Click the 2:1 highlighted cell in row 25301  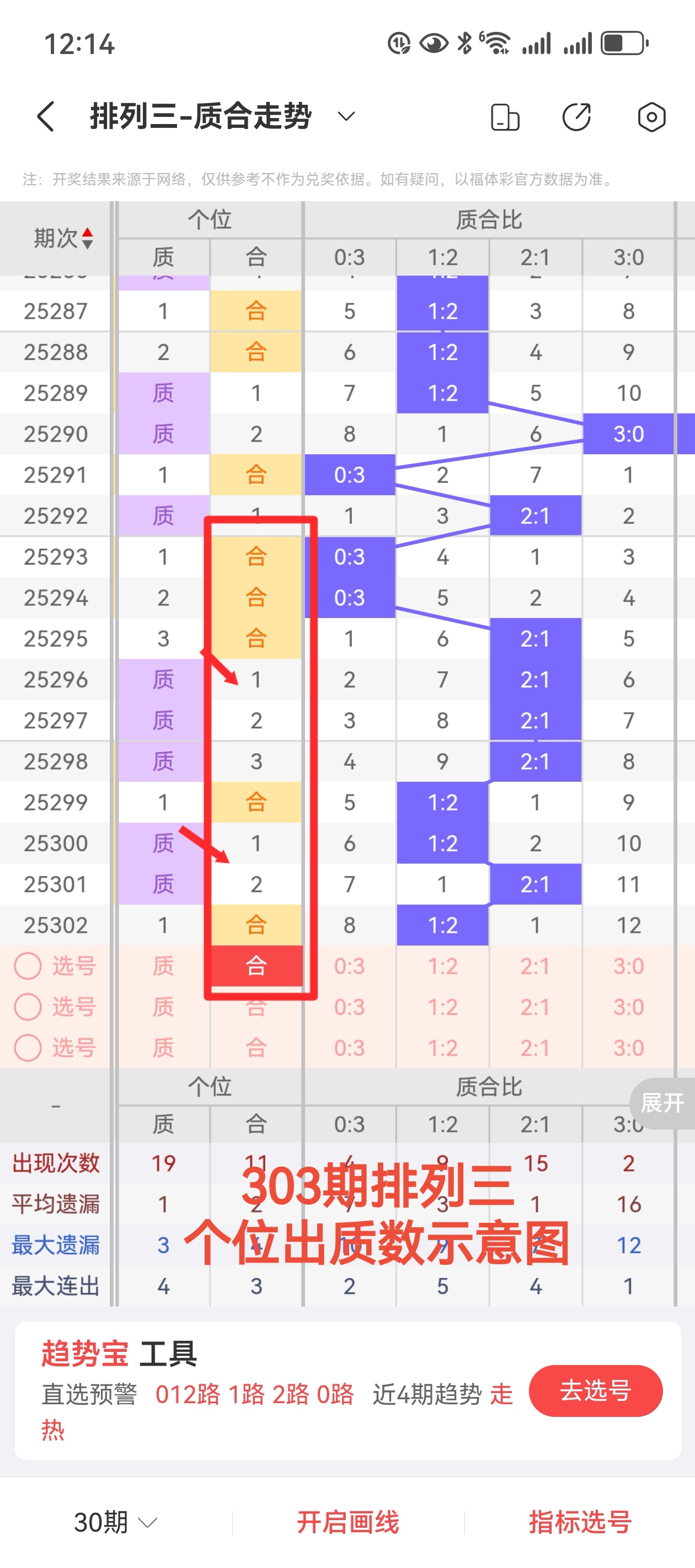(x=535, y=884)
